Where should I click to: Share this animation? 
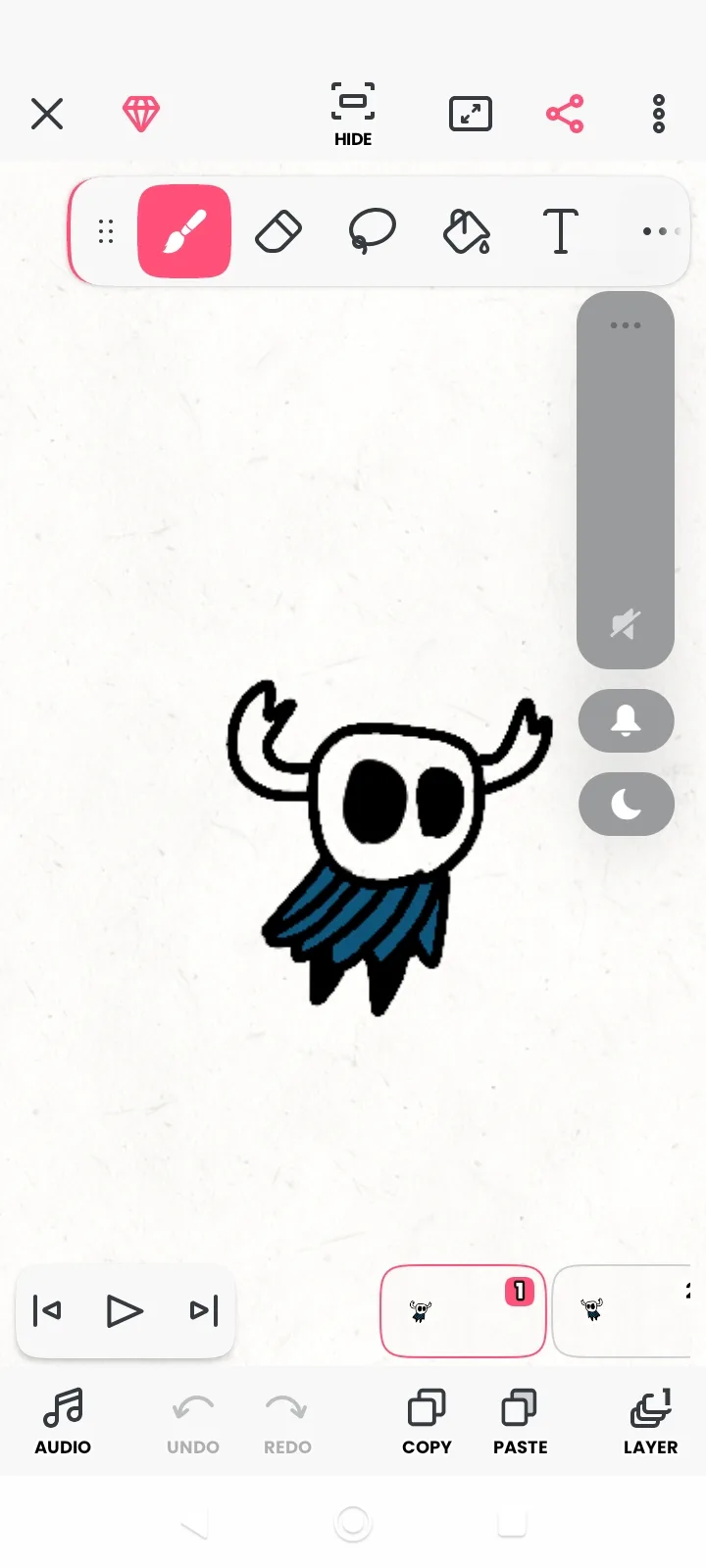pos(565,114)
